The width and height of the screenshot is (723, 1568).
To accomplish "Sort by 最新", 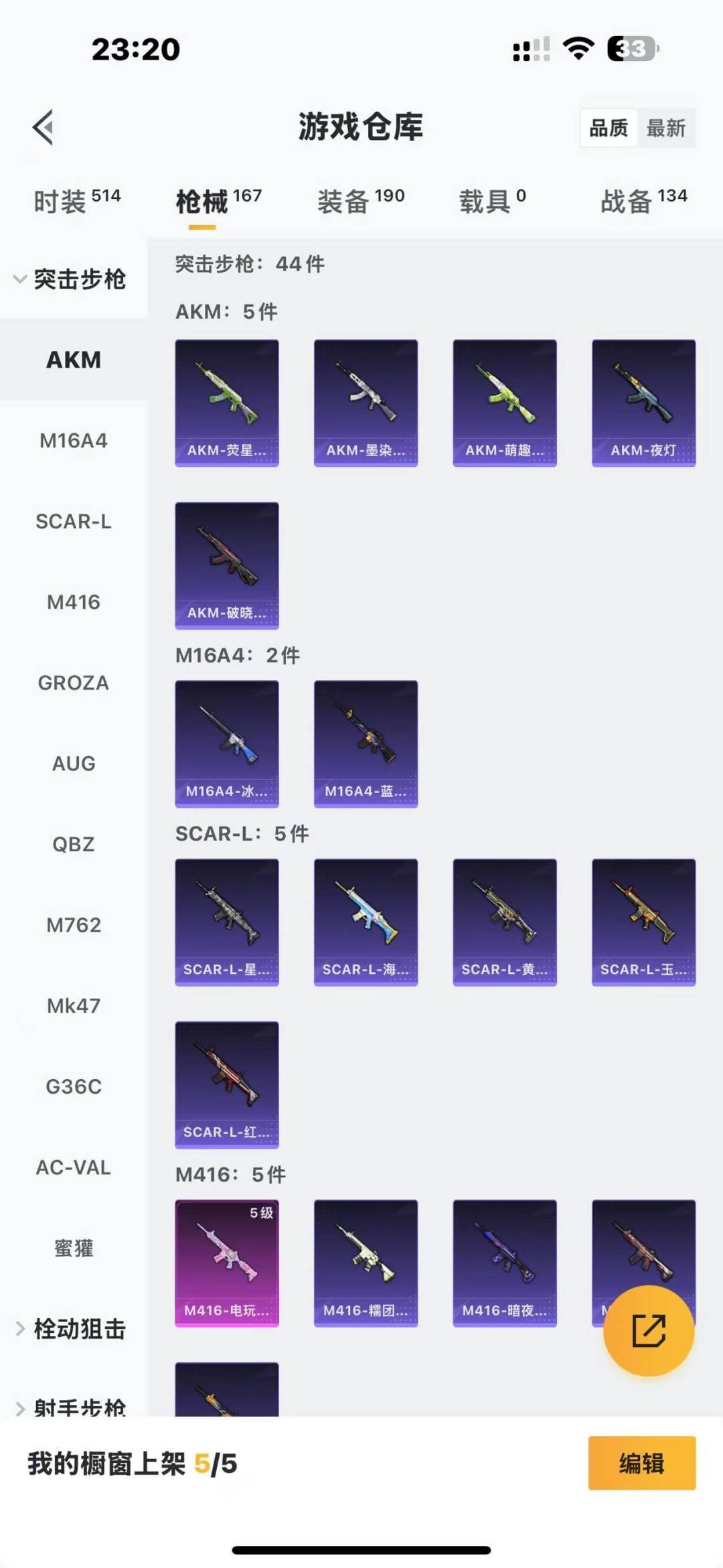I will tap(665, 128).
